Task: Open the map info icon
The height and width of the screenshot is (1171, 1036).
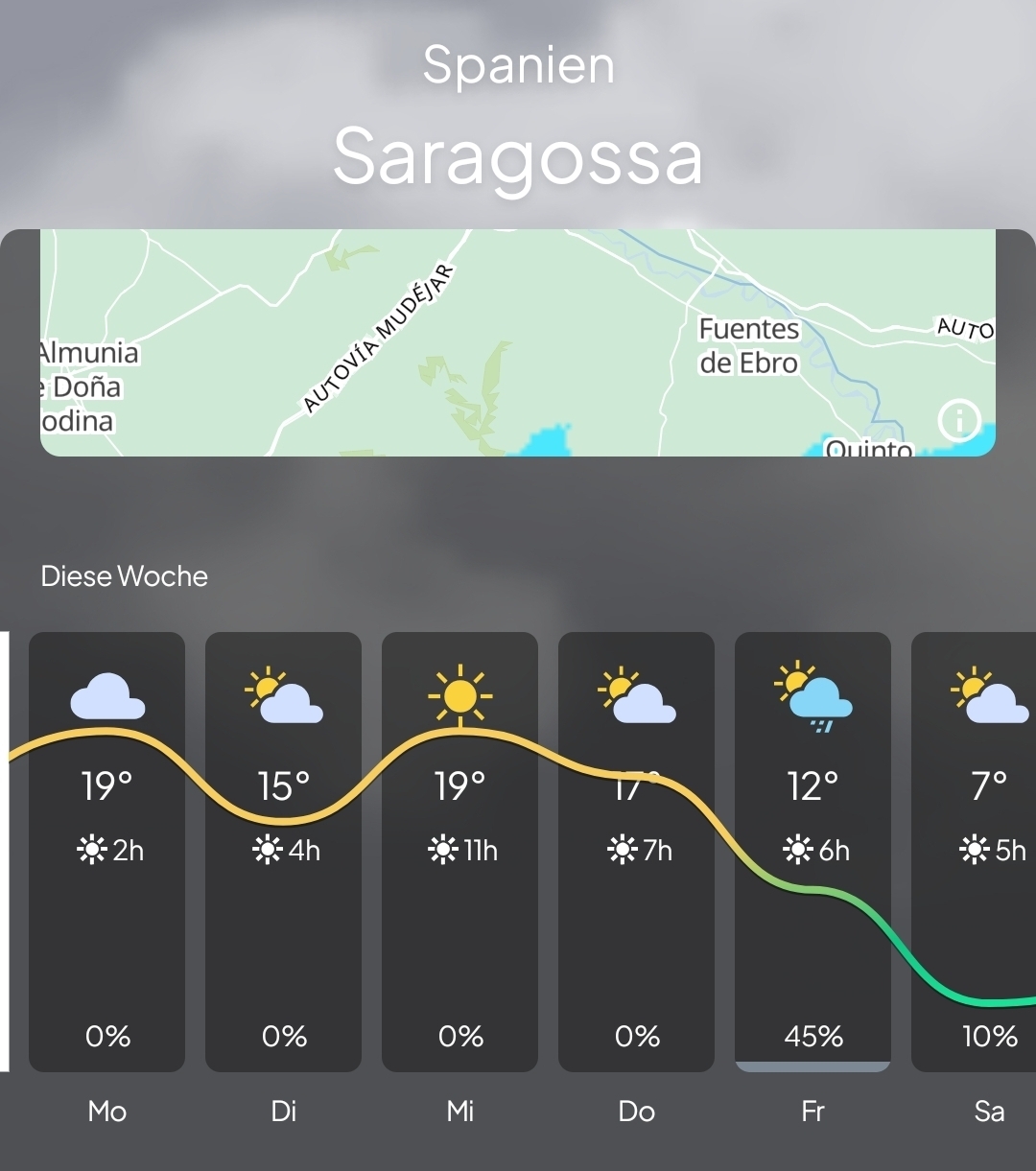Action: click(959, 420)
